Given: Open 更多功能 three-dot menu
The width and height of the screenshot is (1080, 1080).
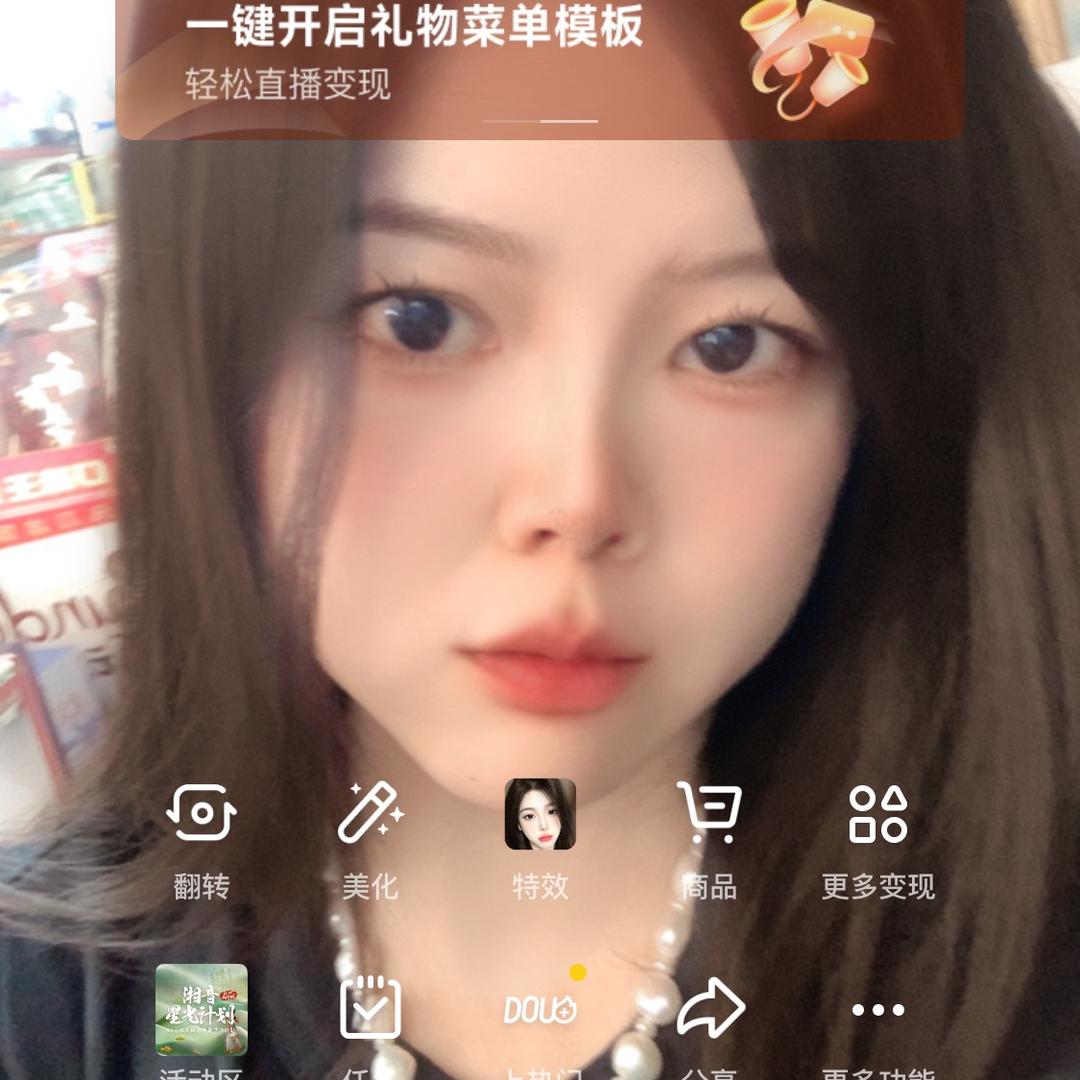Looking at the screenshot, I should click(878, 1010).
